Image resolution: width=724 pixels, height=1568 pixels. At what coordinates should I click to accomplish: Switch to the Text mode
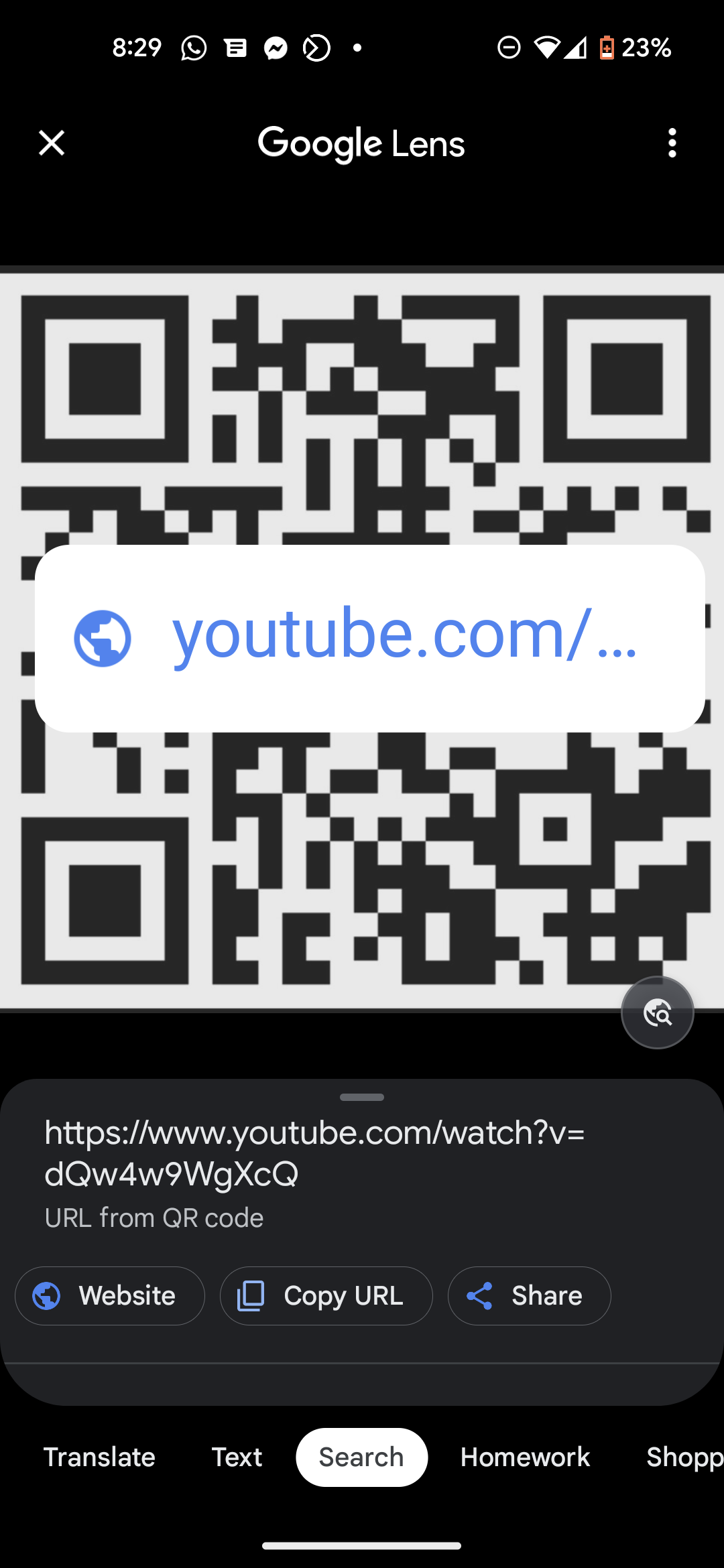point(237,1457)
